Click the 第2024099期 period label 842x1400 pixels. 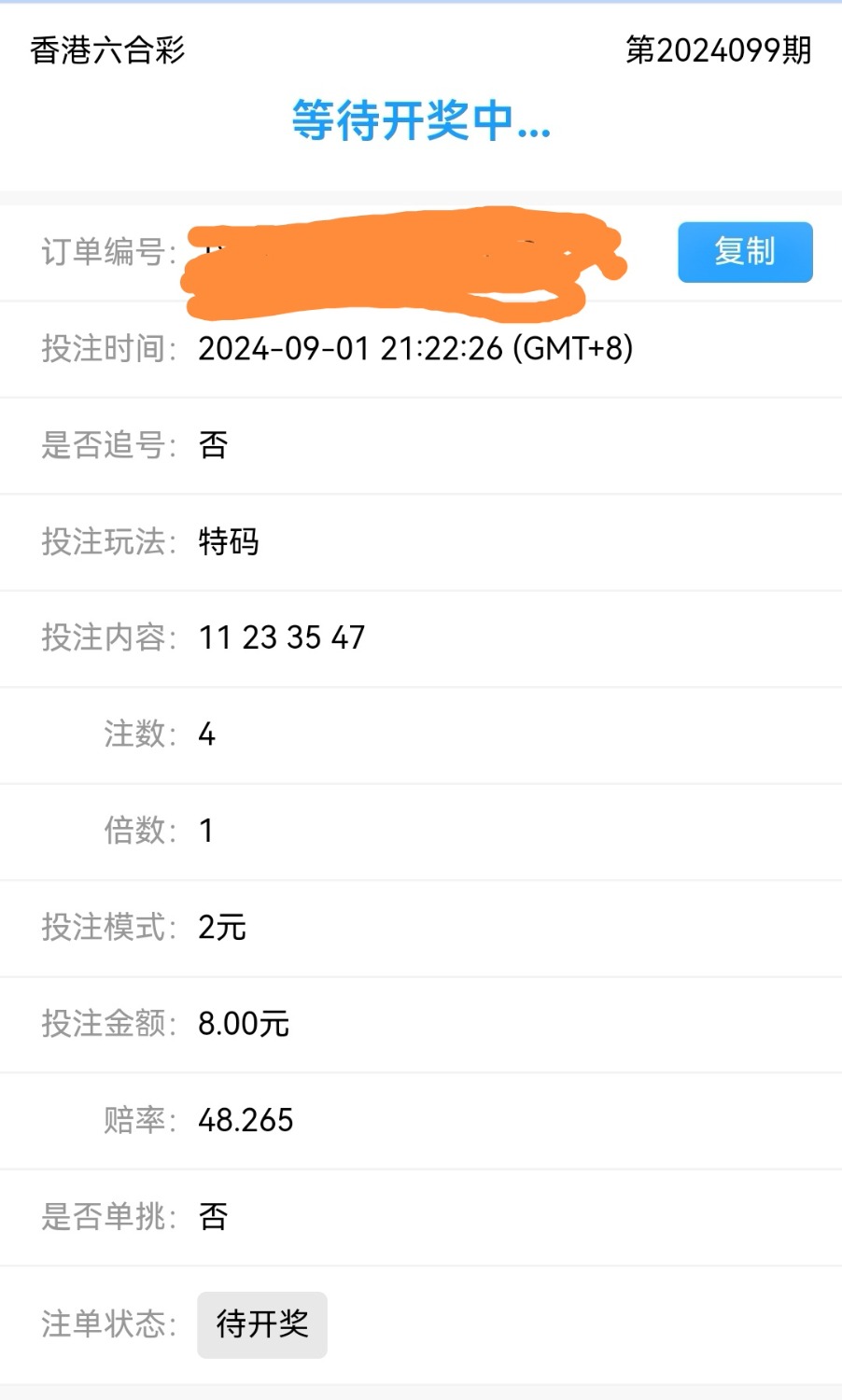pos(721,50)
